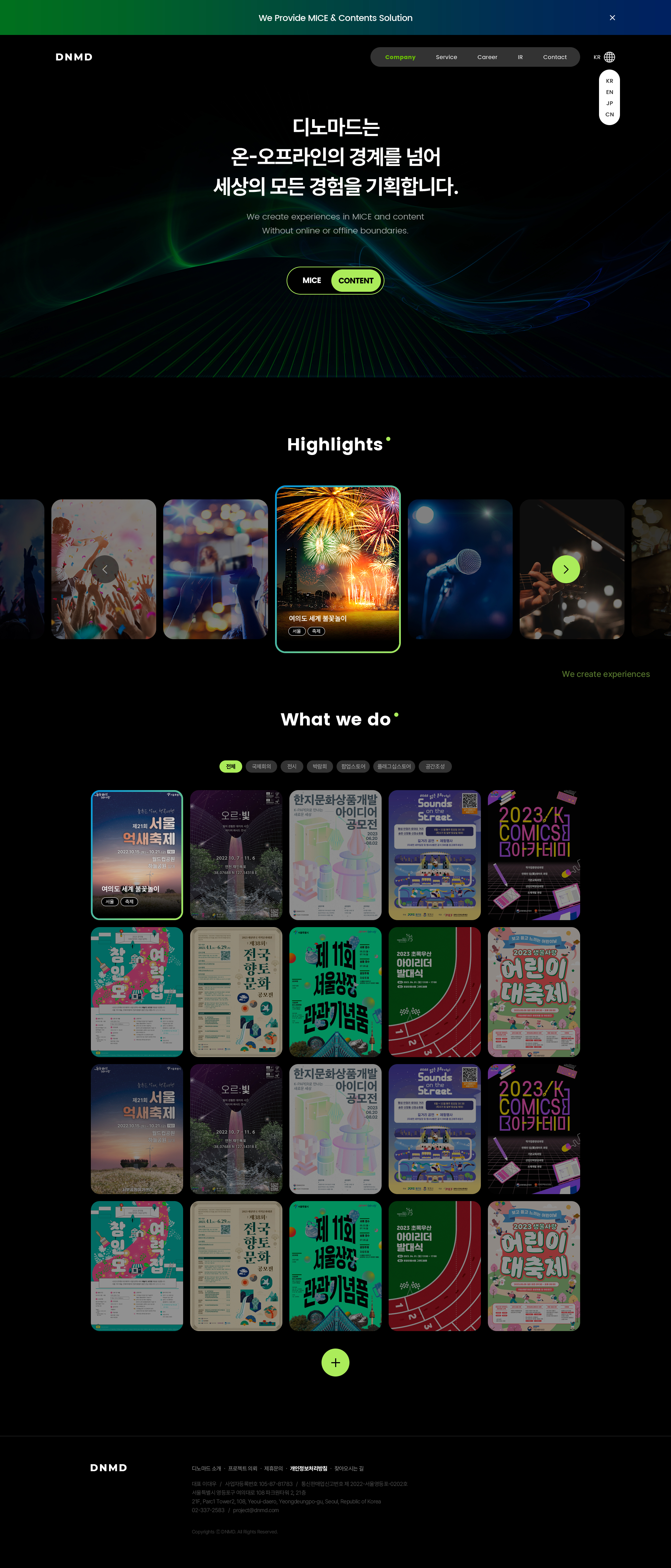Select JP in the language list

(609, 103)
